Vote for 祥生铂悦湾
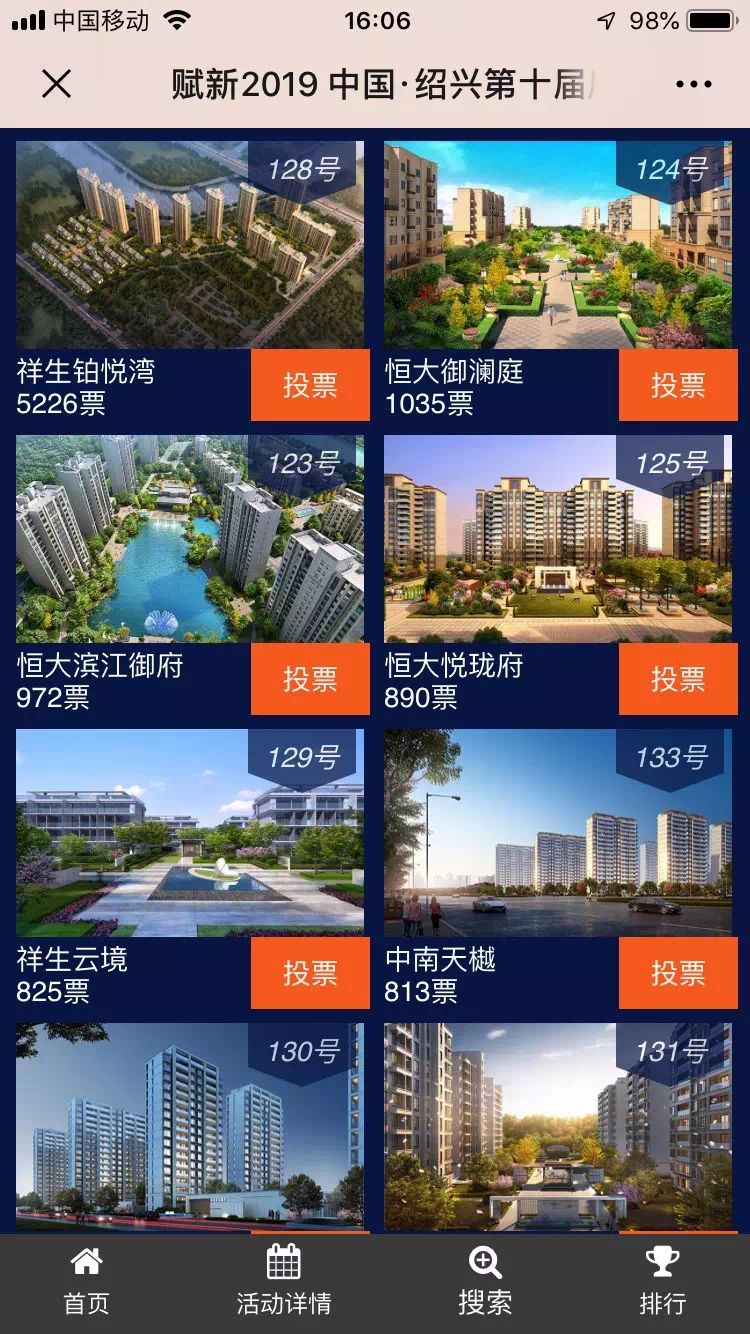Screen dimensions: 750x1334 click(x=310, y=385)
